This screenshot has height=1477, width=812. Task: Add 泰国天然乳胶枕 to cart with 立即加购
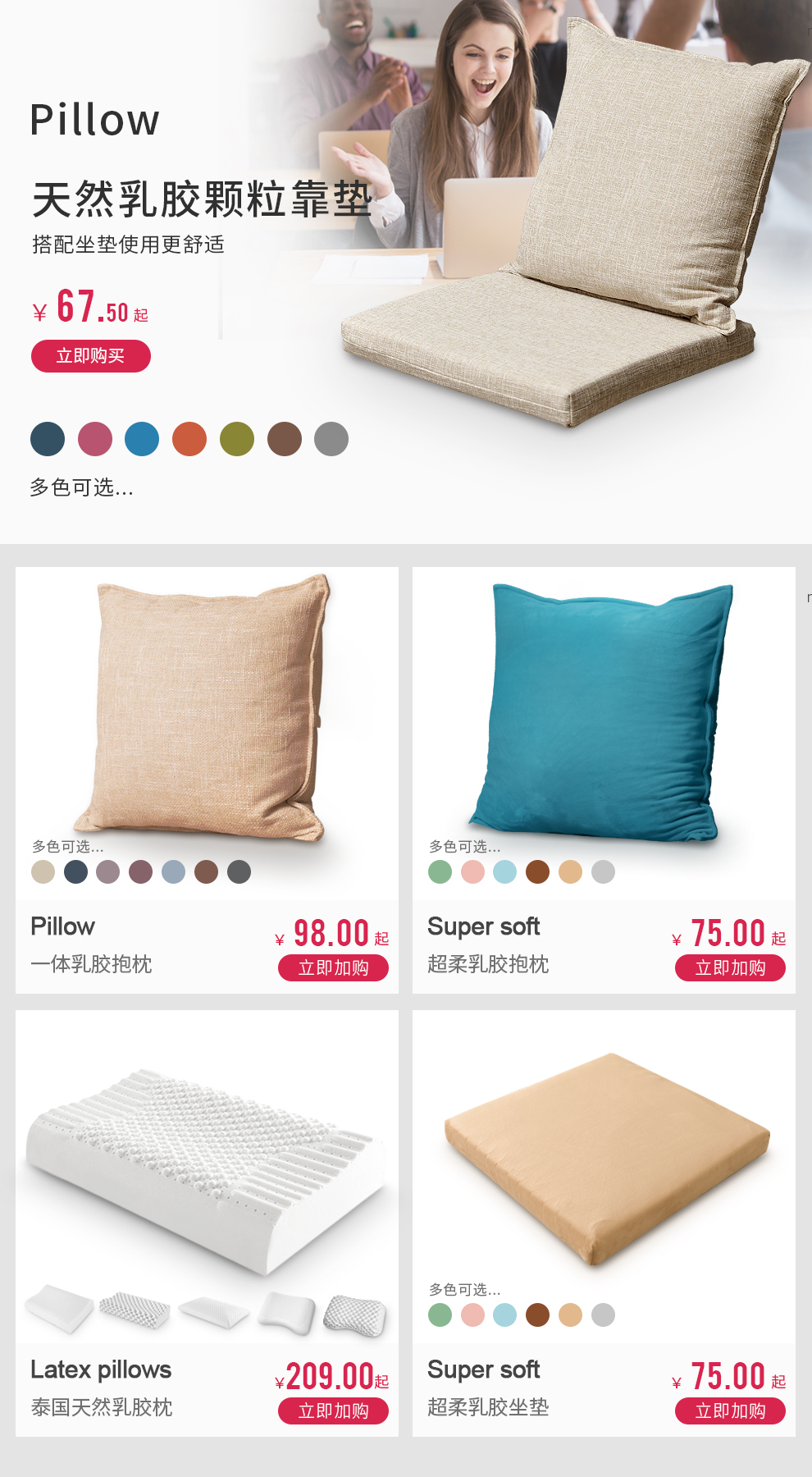coord(333,1411)
